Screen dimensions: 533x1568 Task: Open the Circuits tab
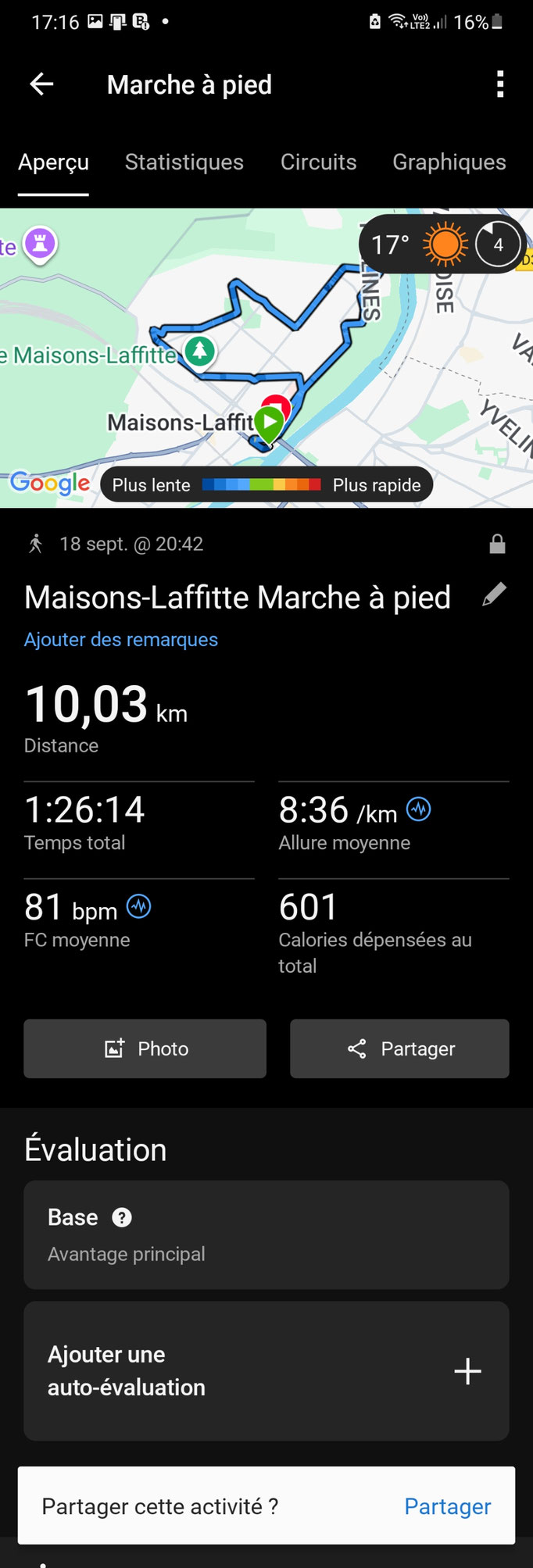[318, 163]
